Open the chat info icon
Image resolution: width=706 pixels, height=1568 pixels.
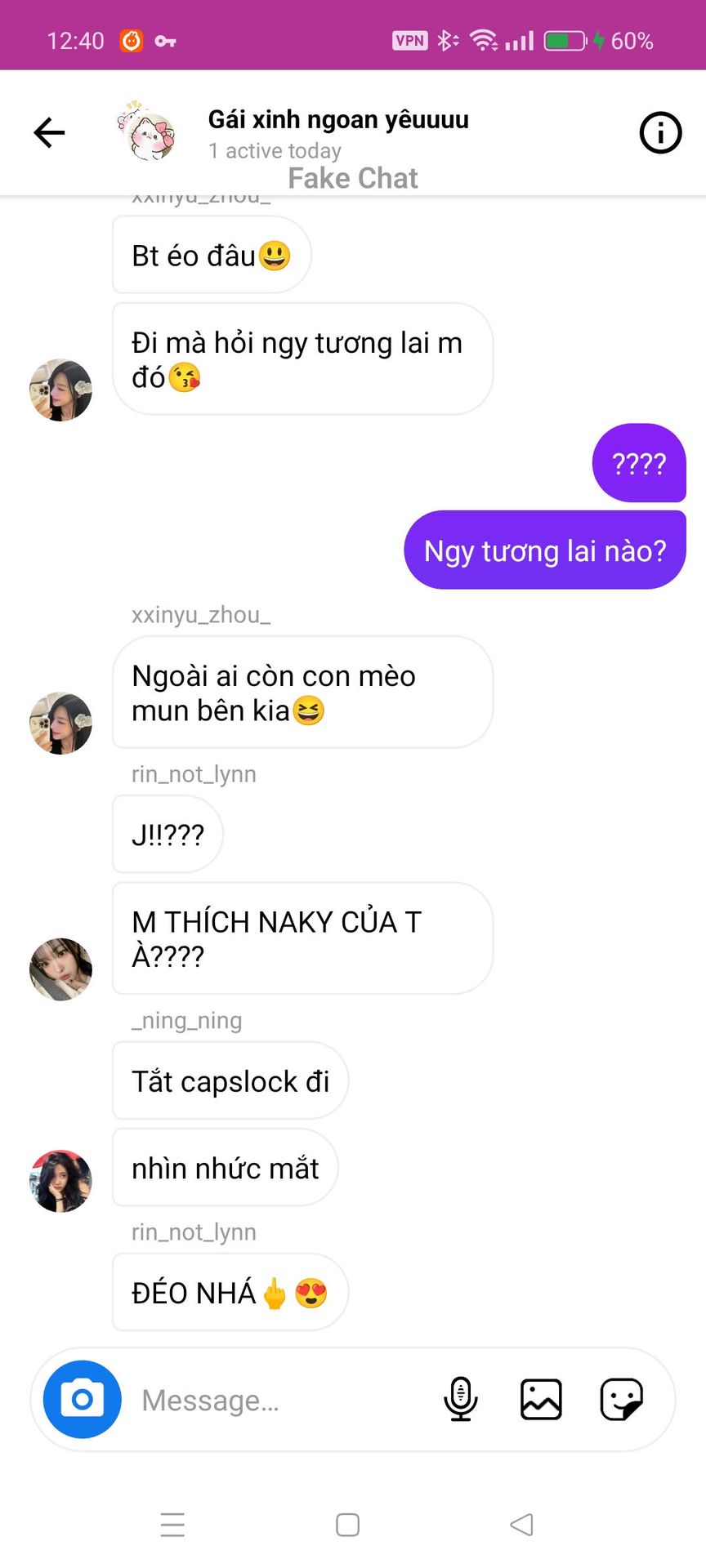pos(659,132)
